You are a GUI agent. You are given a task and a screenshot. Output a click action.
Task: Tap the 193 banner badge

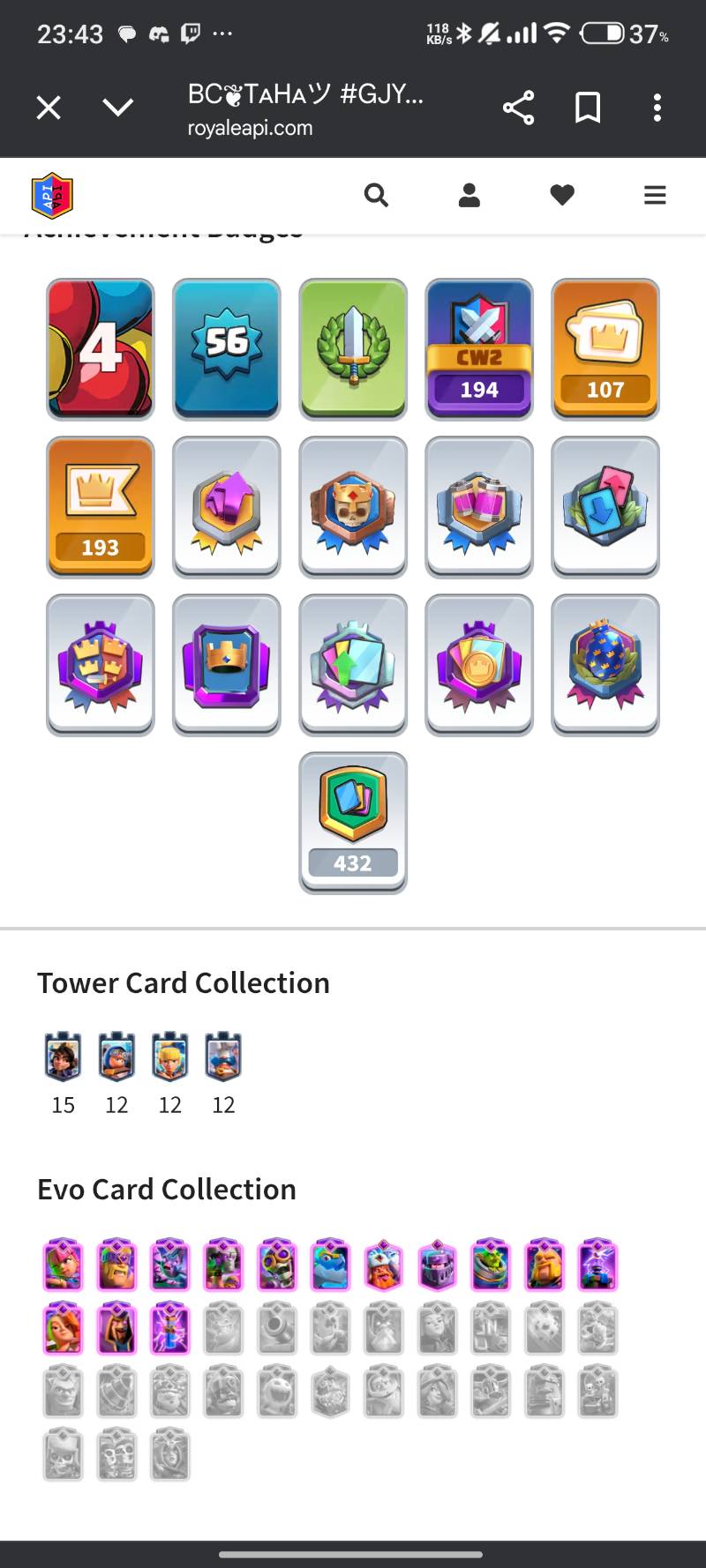[x=101, y=507]
